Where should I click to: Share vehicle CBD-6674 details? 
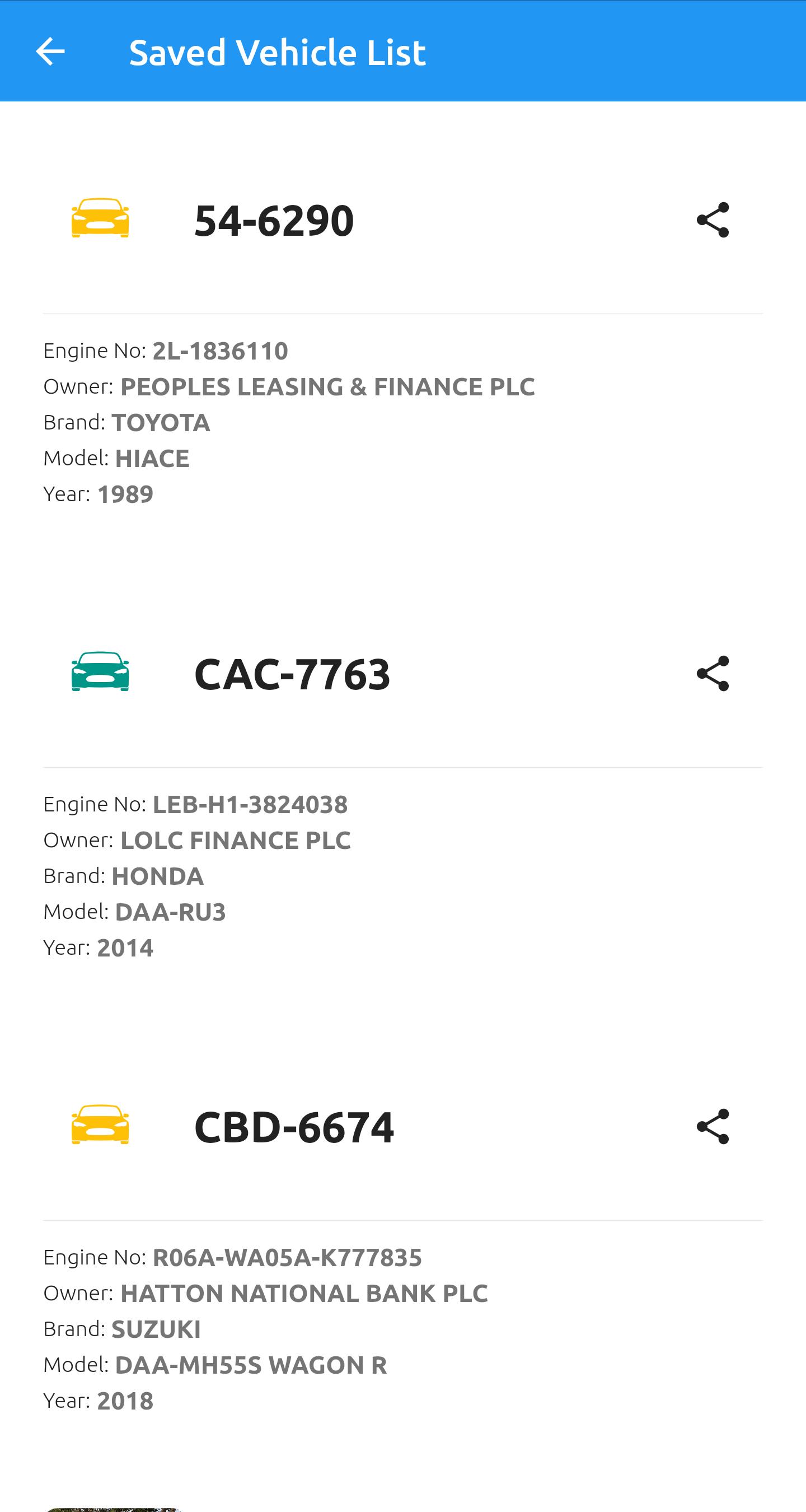(713, 1126)
